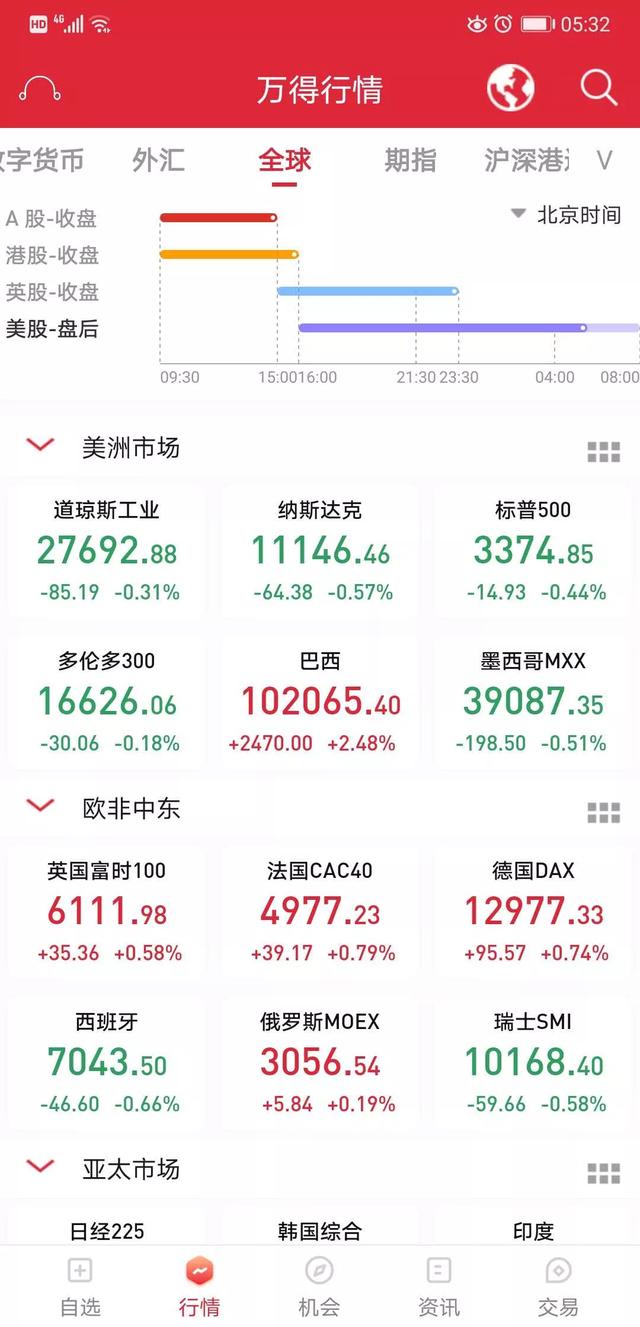Open grid view for 亚太市场
The width and height of the screenshot is (640, 1327).
[603, 1173]
